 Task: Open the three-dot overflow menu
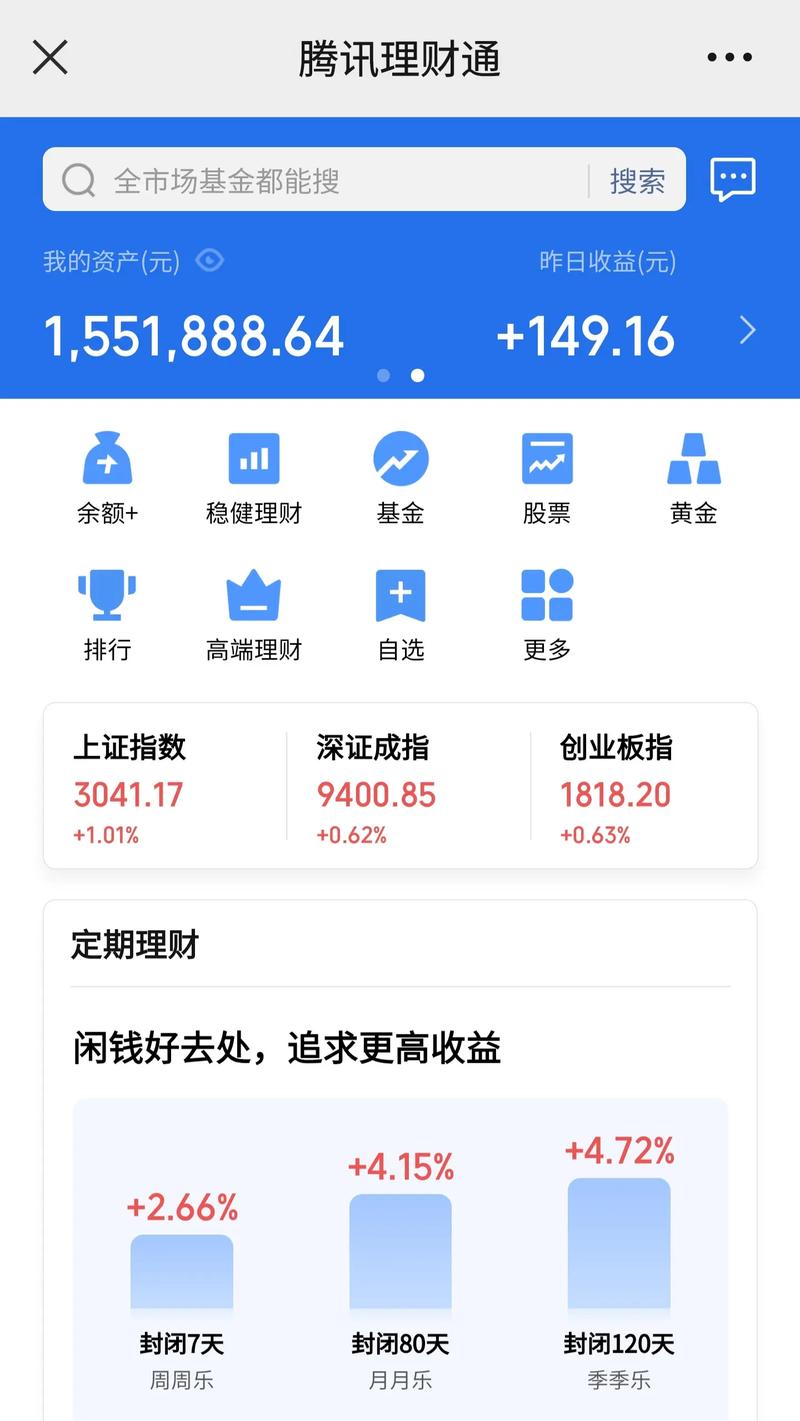click(729, 58)
